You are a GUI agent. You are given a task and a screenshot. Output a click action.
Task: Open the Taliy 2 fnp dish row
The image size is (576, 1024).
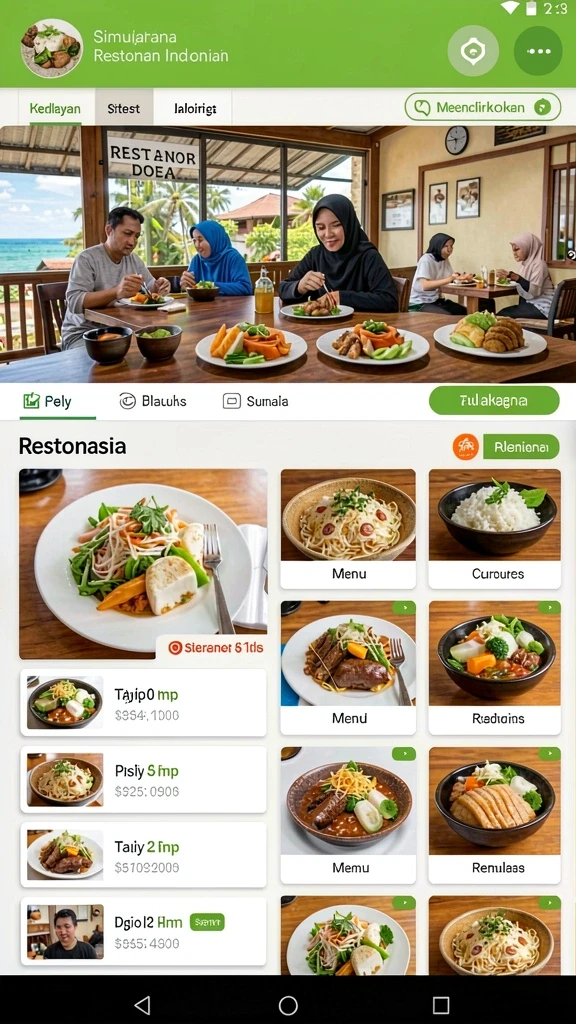[x=143, y=856]
